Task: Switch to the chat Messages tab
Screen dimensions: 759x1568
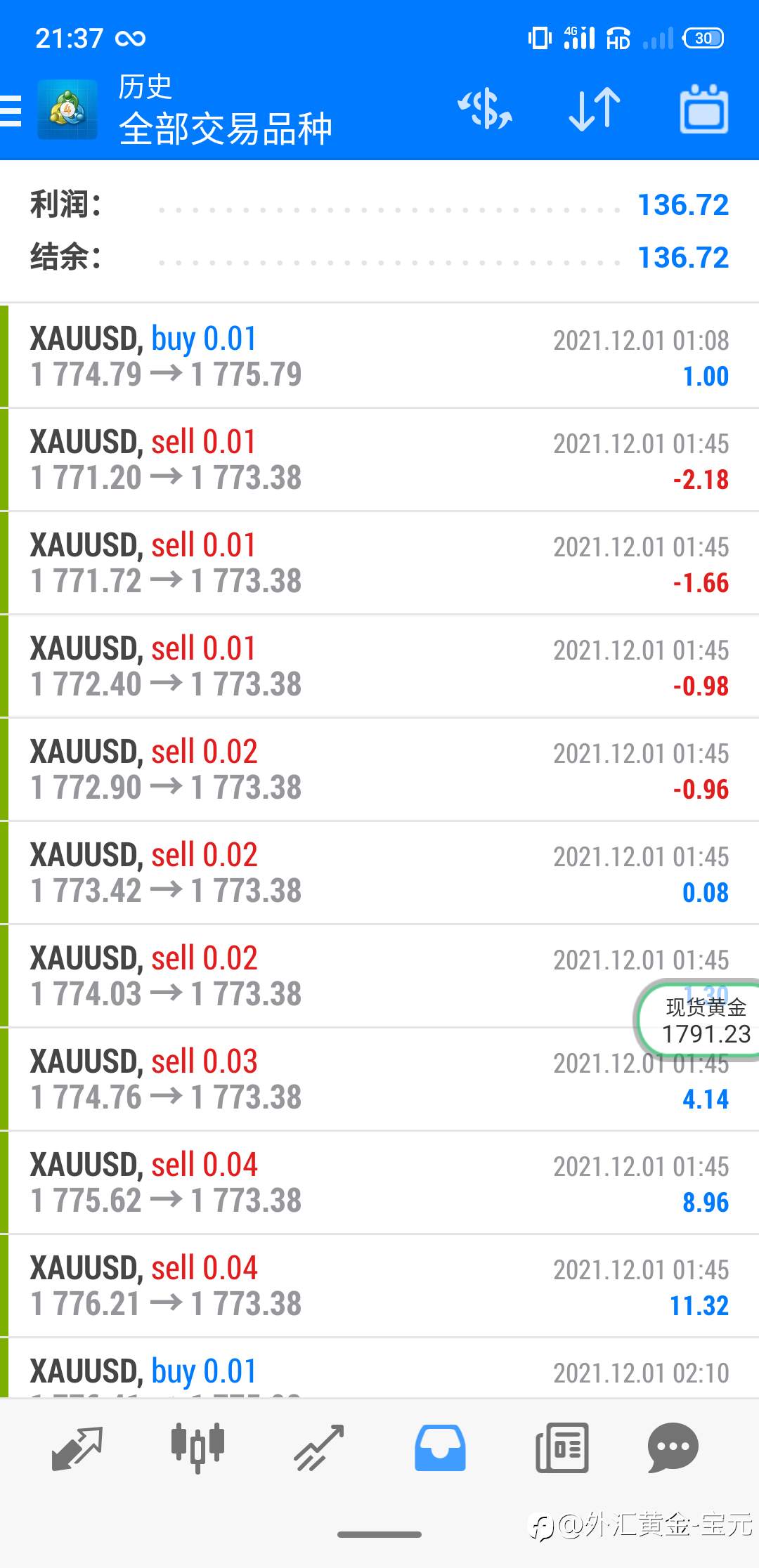Action: [673, 1448]
